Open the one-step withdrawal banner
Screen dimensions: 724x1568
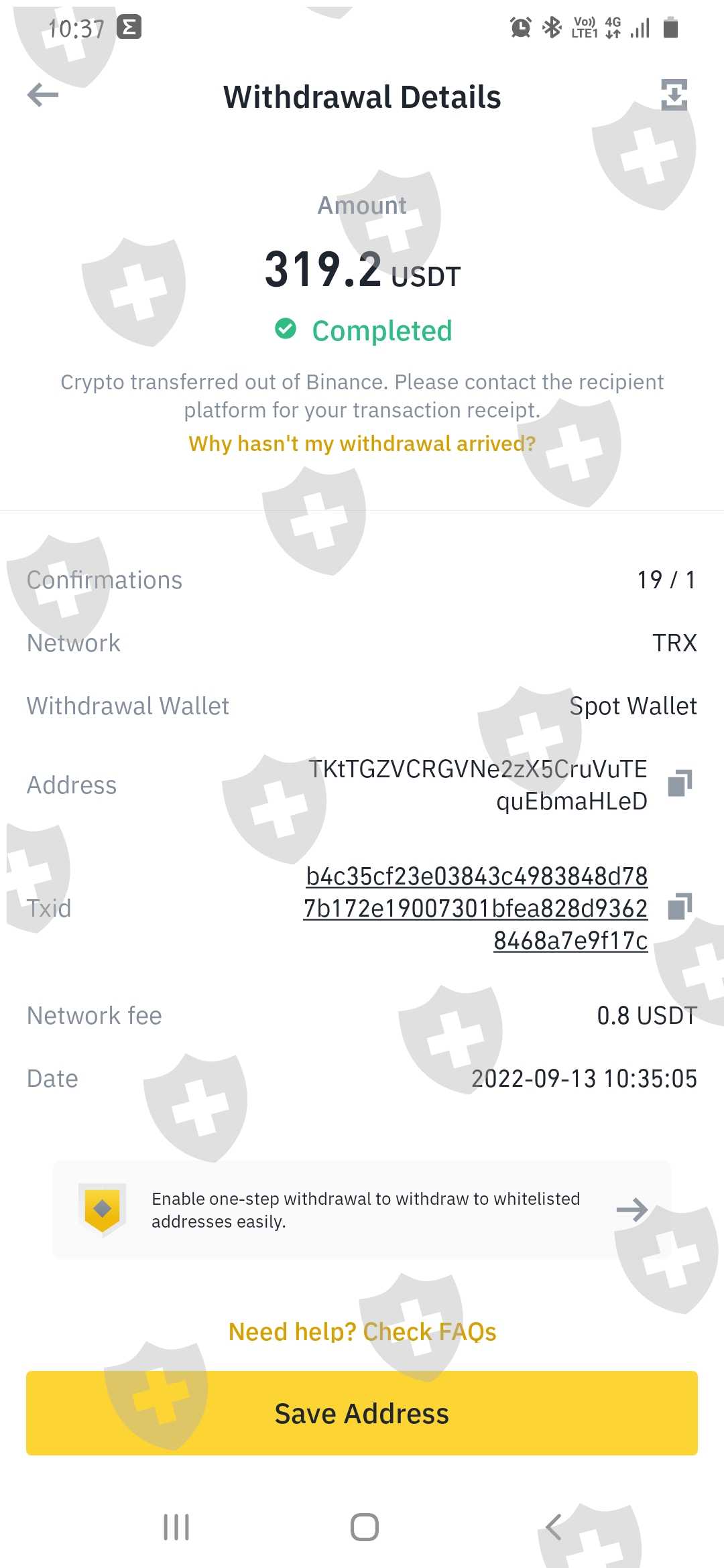pos(362,1210)
